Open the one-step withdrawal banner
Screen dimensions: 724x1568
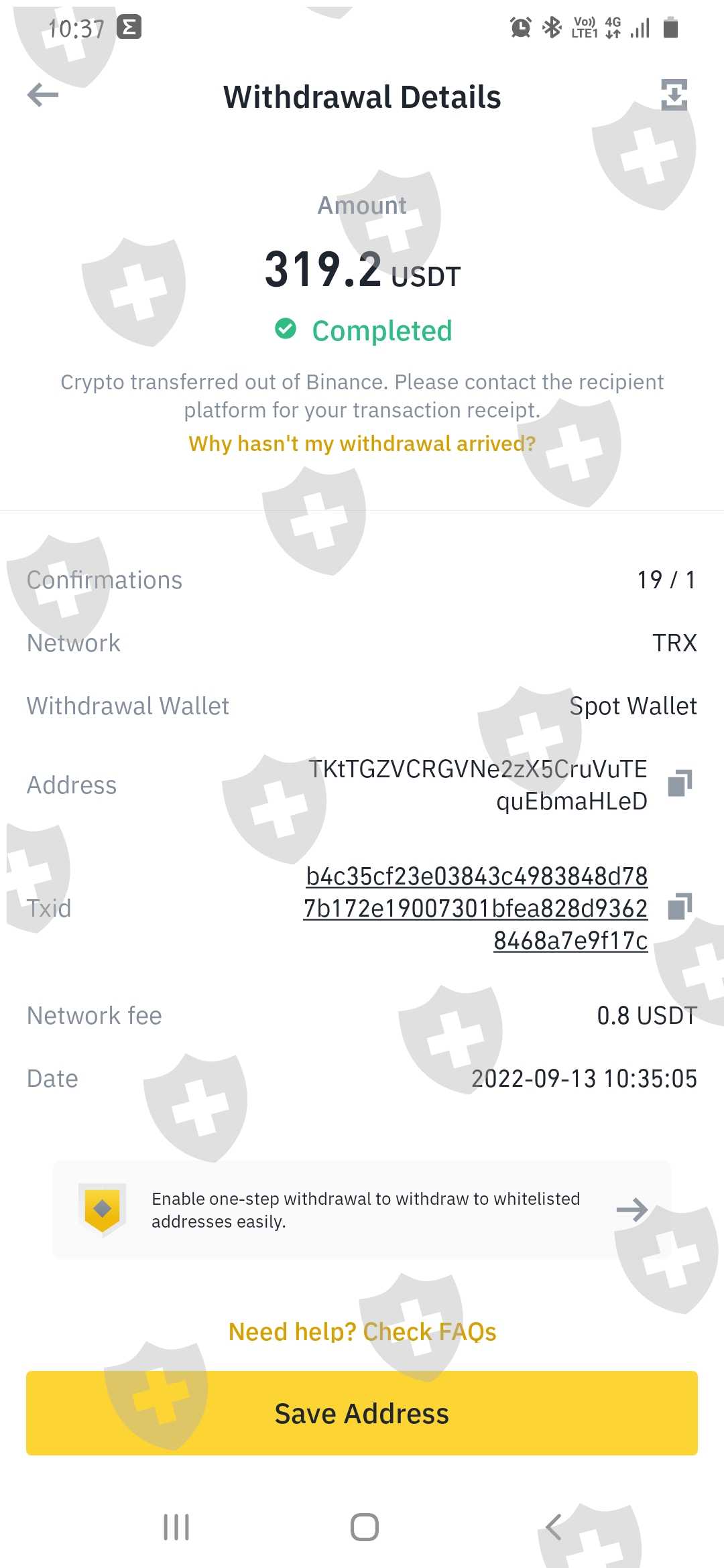pos(362,1210)
